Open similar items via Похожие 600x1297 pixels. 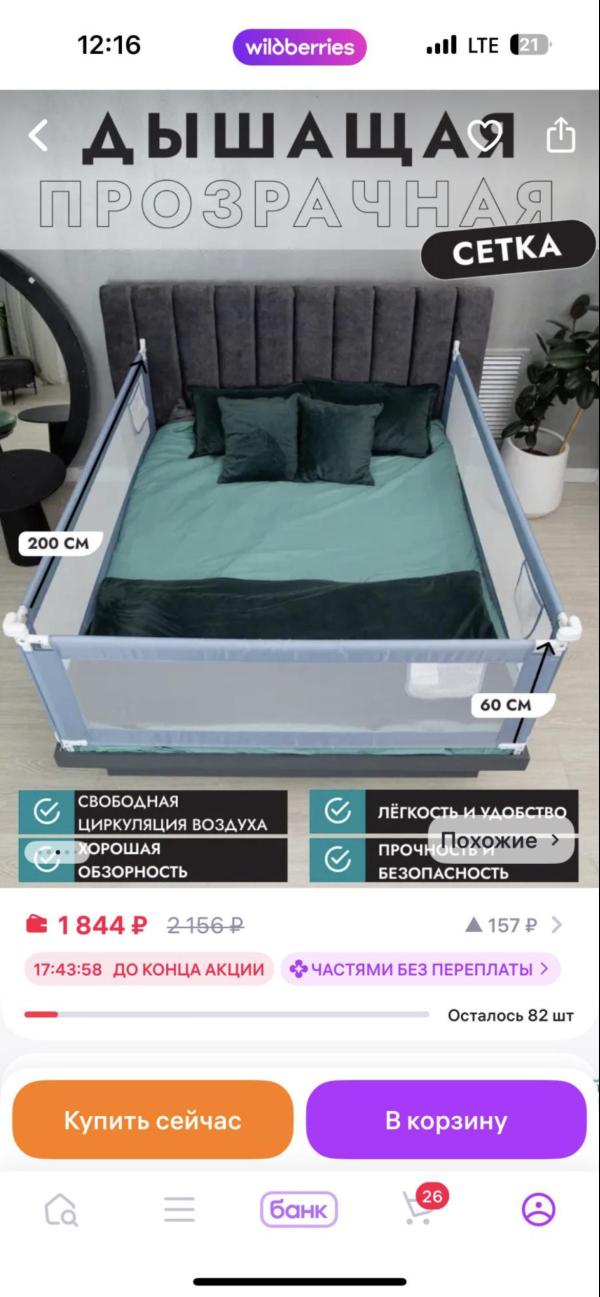pos(500,841)
